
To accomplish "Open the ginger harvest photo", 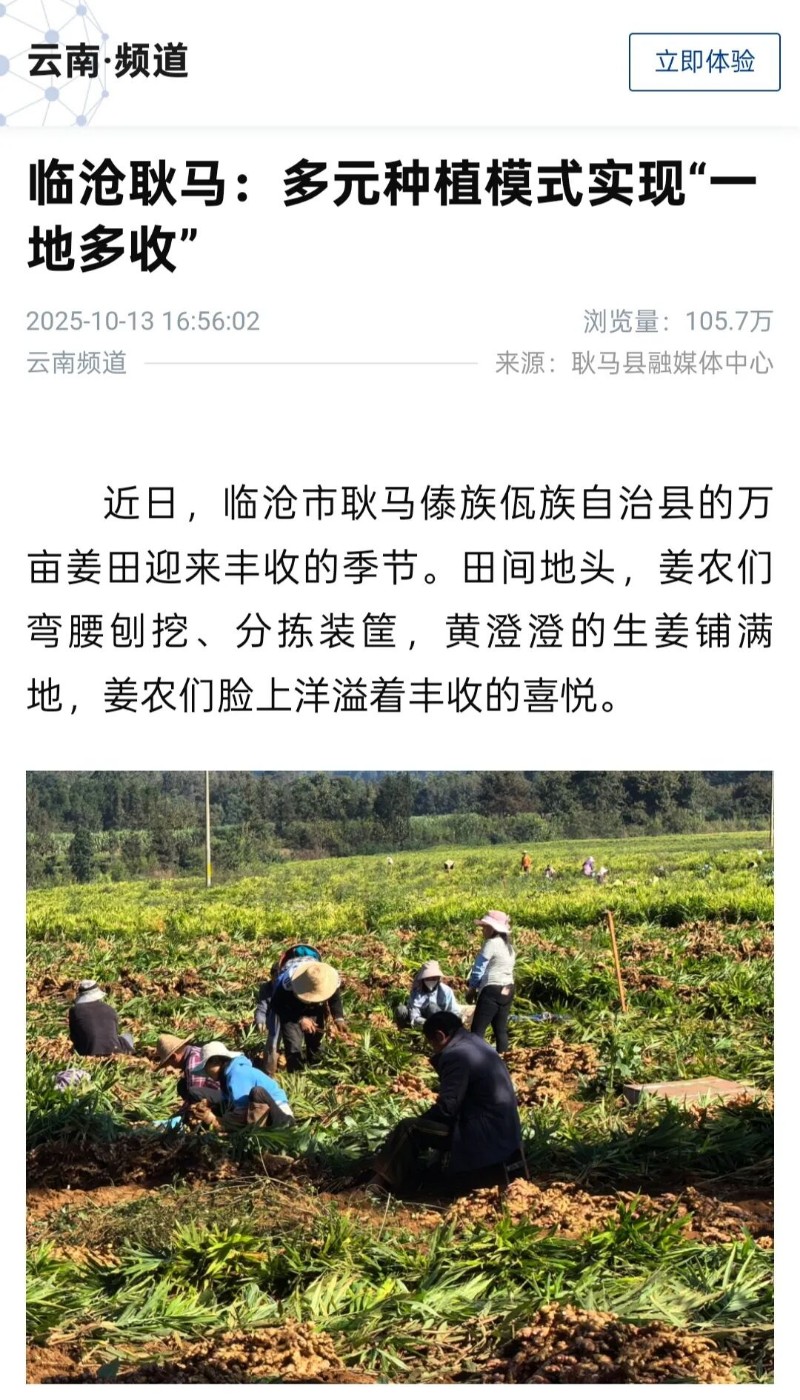I will (x=400, y=1076).
